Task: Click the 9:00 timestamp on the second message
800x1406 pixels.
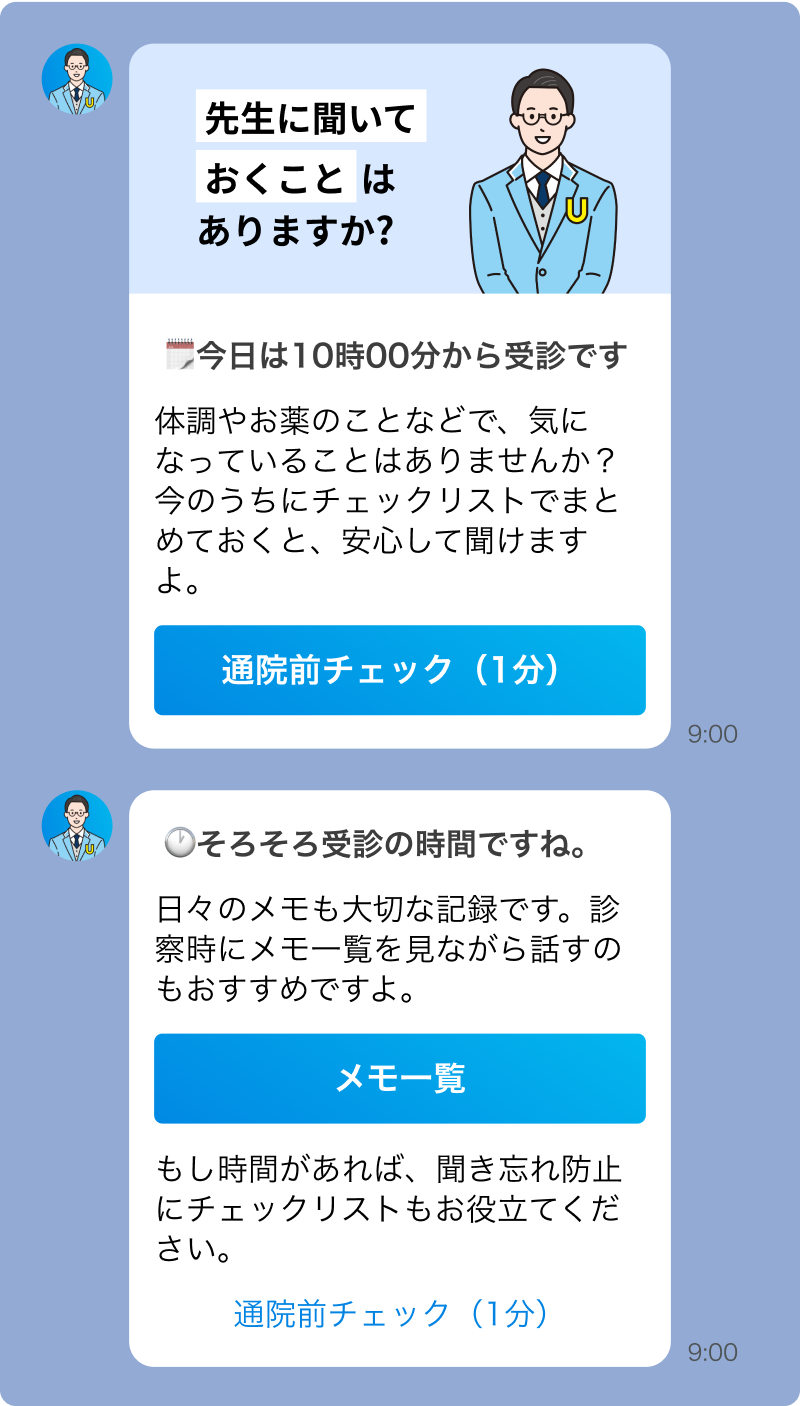Action: point(713,1354)
